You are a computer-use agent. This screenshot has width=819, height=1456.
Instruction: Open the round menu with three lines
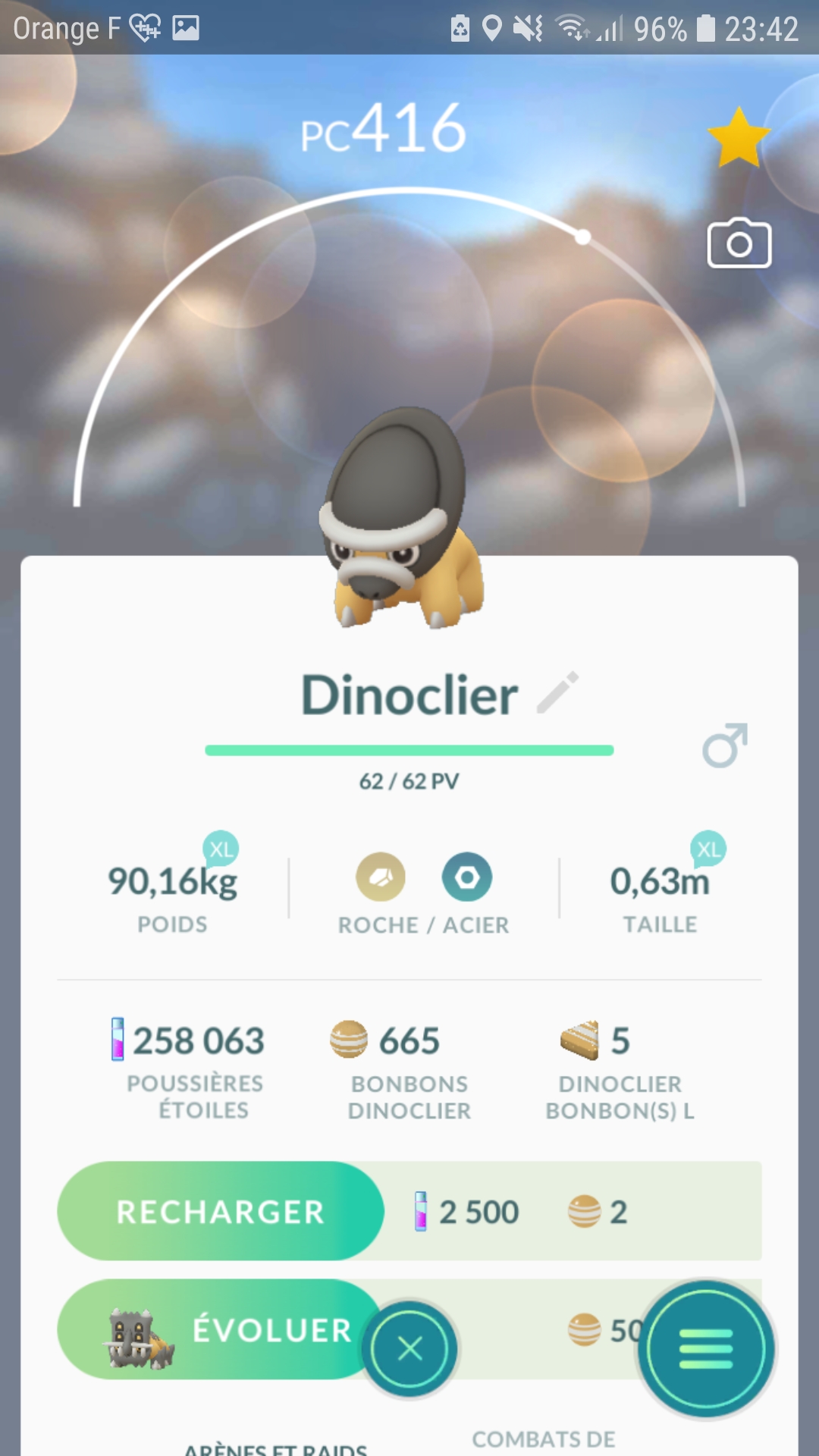tap(706, 1349)
